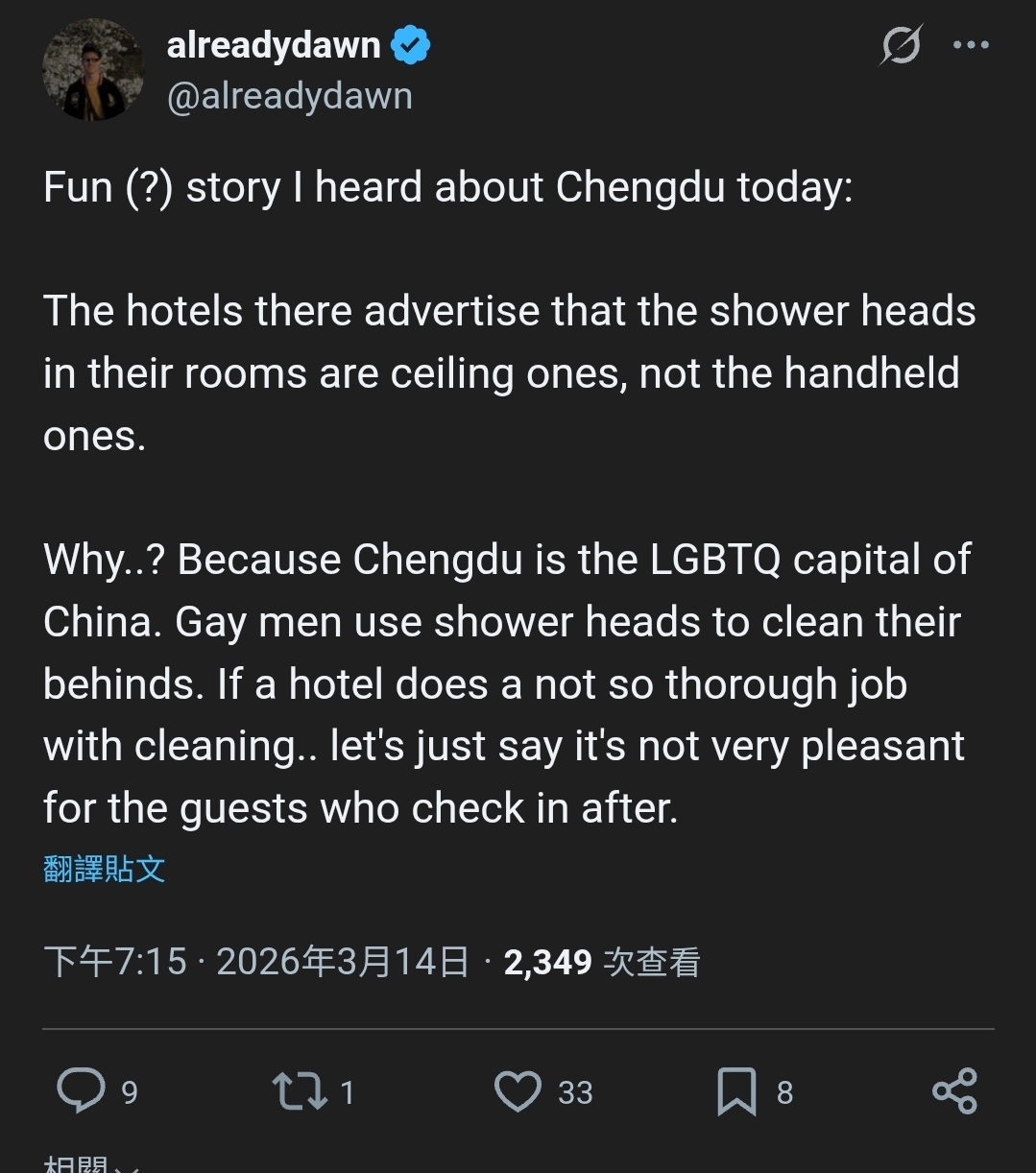Viewport: 1036px width, 1173px height.
Task: Open alreadydawn's profile picture
Action: pos(93,69)
